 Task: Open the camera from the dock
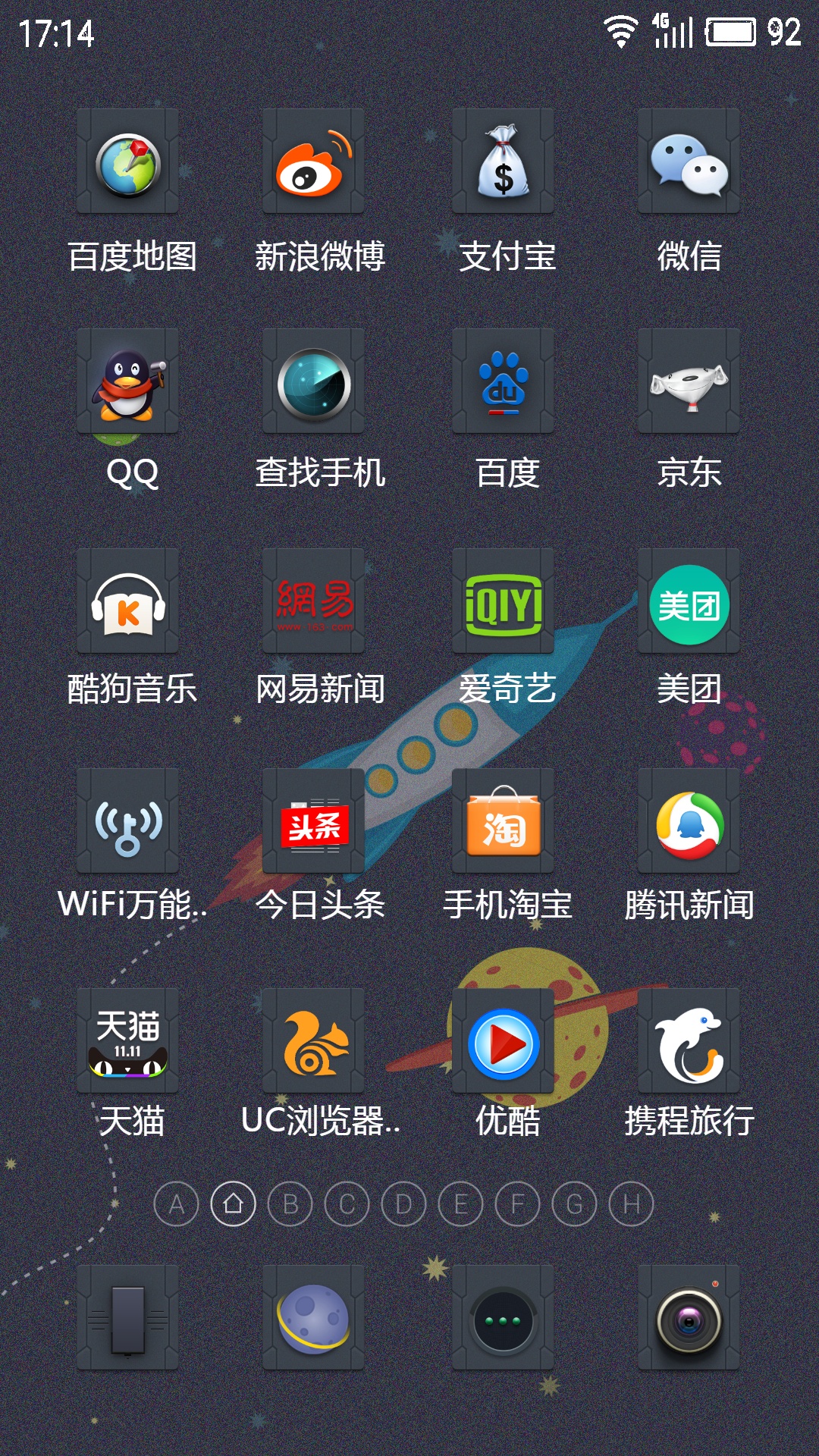click(689, 1318)
